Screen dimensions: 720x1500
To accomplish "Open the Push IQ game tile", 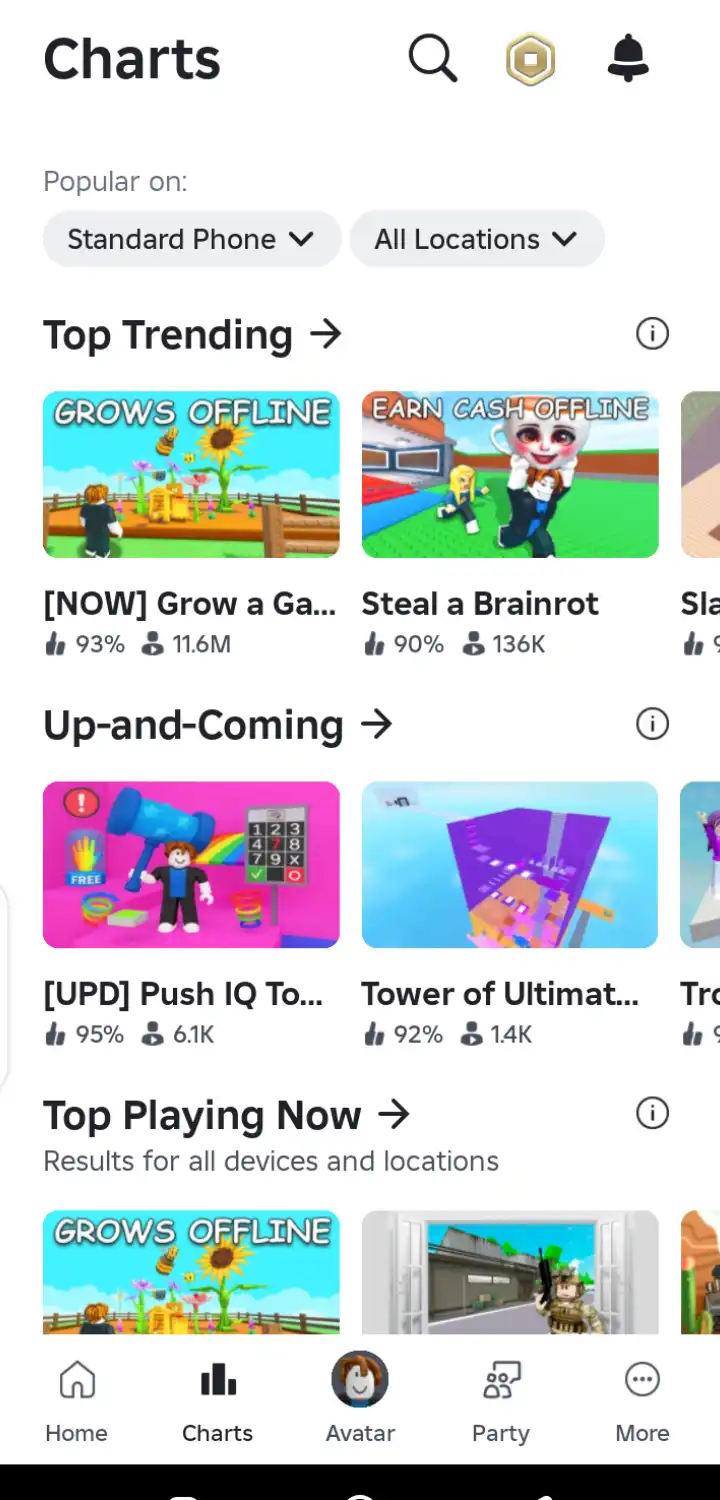I will pyautogui.click(x=191, y=865).
